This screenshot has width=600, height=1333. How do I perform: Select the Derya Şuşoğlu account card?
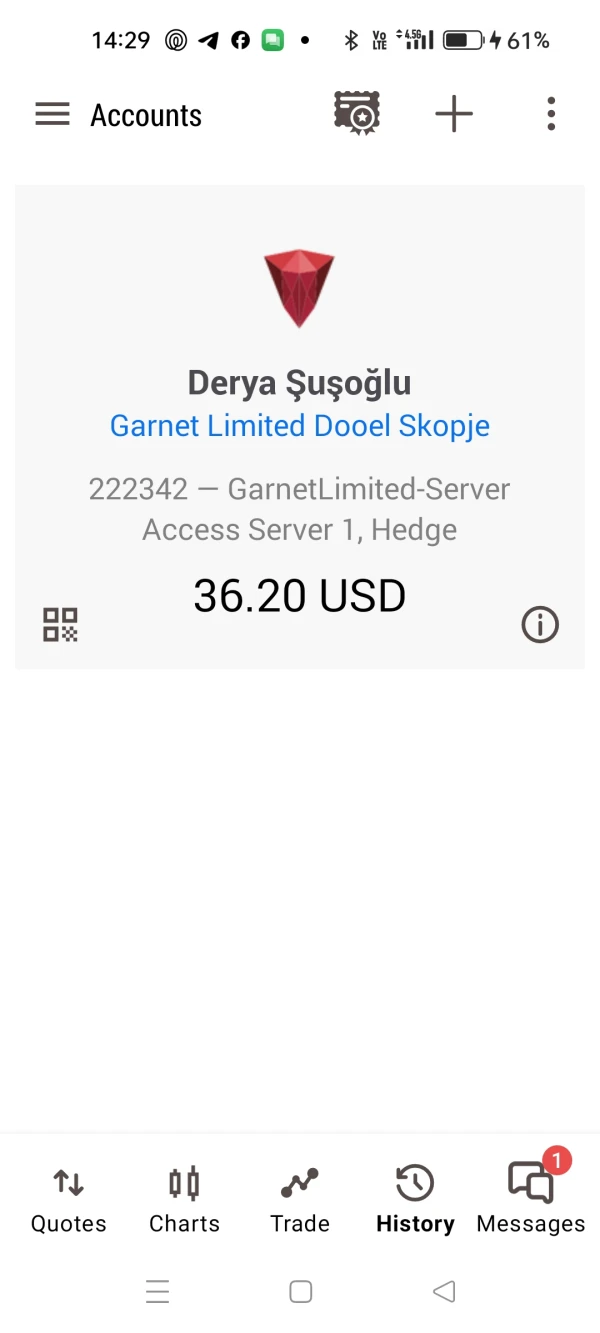(299, 383)
